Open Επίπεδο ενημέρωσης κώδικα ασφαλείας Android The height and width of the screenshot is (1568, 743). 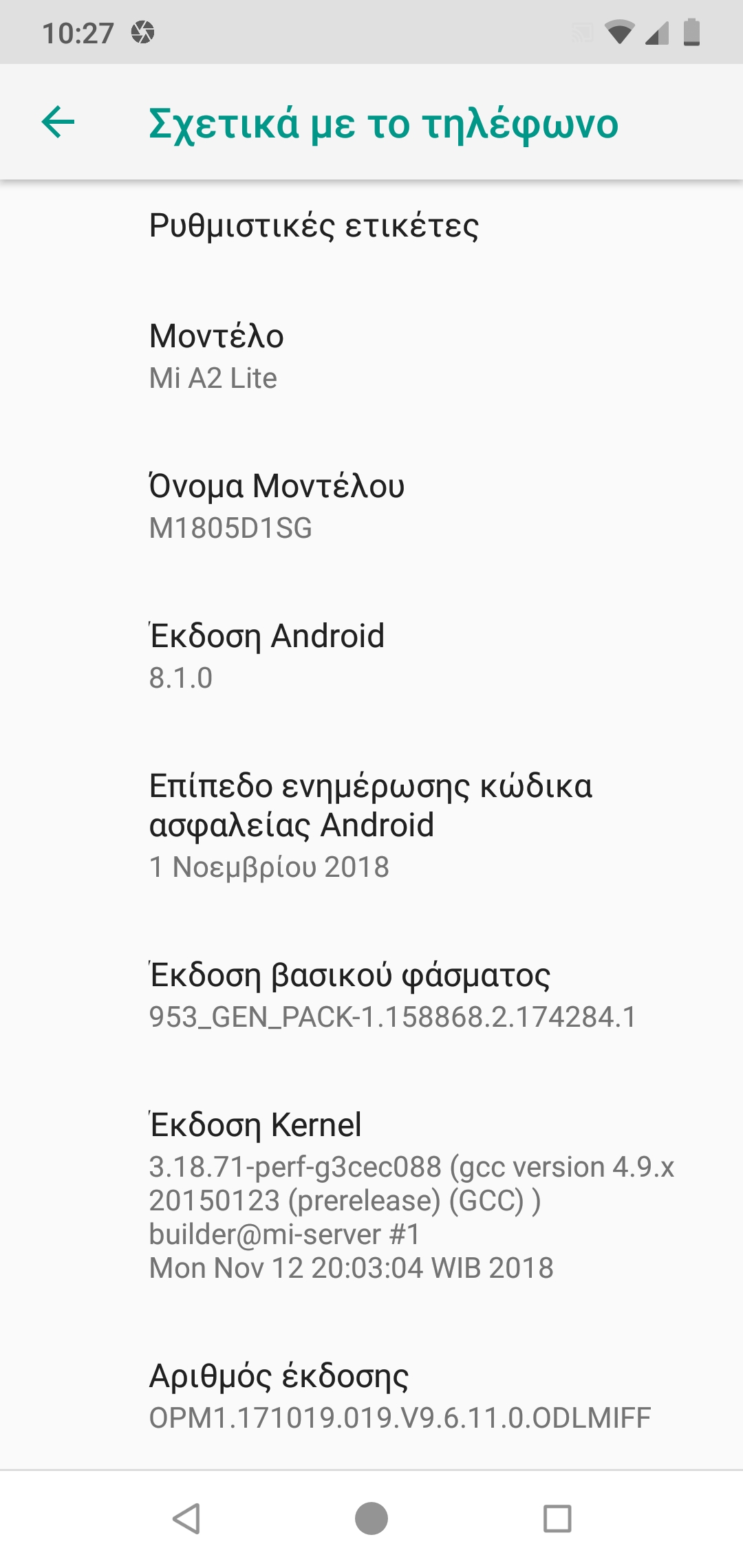pos(371,825)
